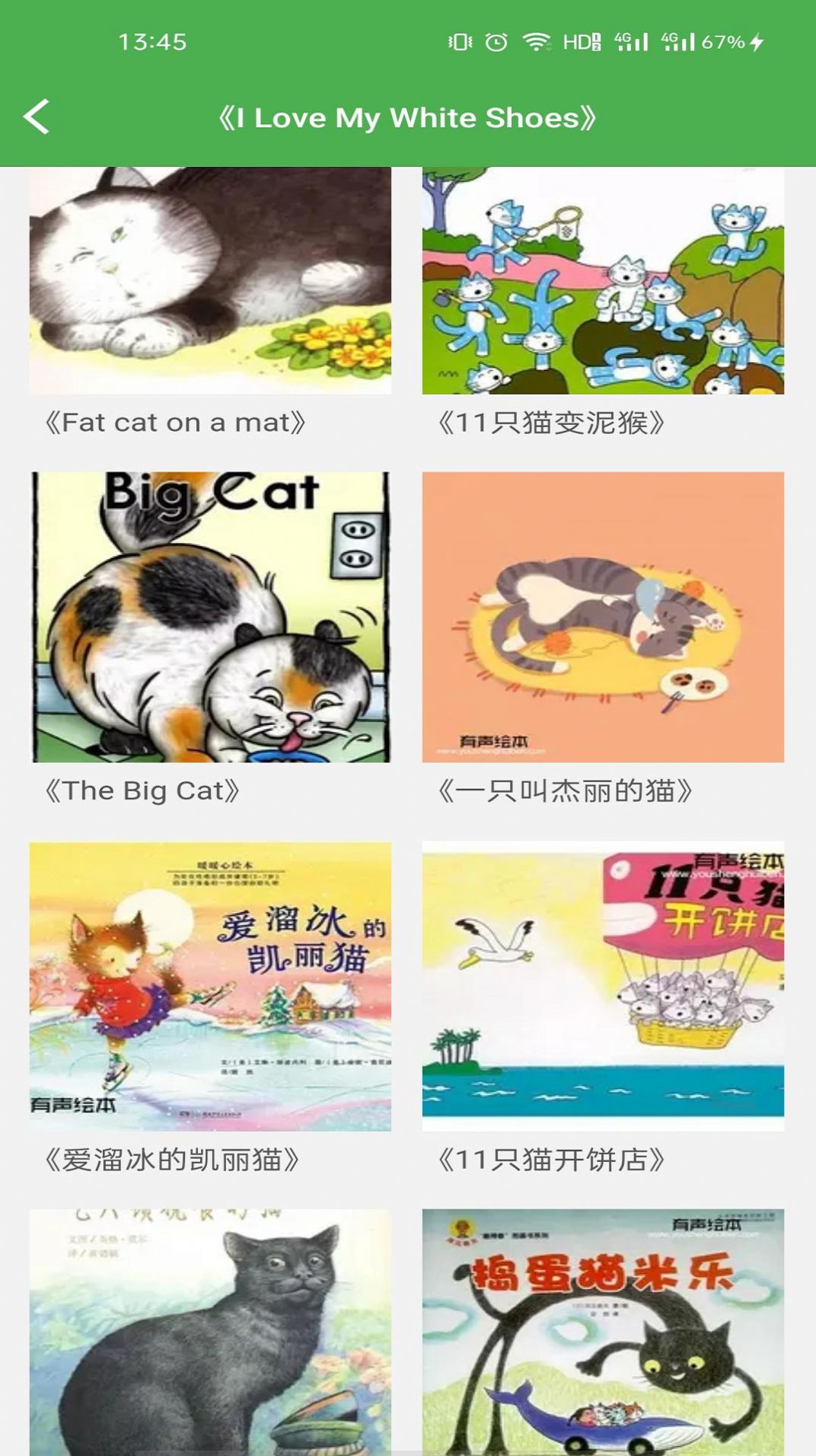Open the 捣蛋猫米乐 book cover

tap(603, 1331)
